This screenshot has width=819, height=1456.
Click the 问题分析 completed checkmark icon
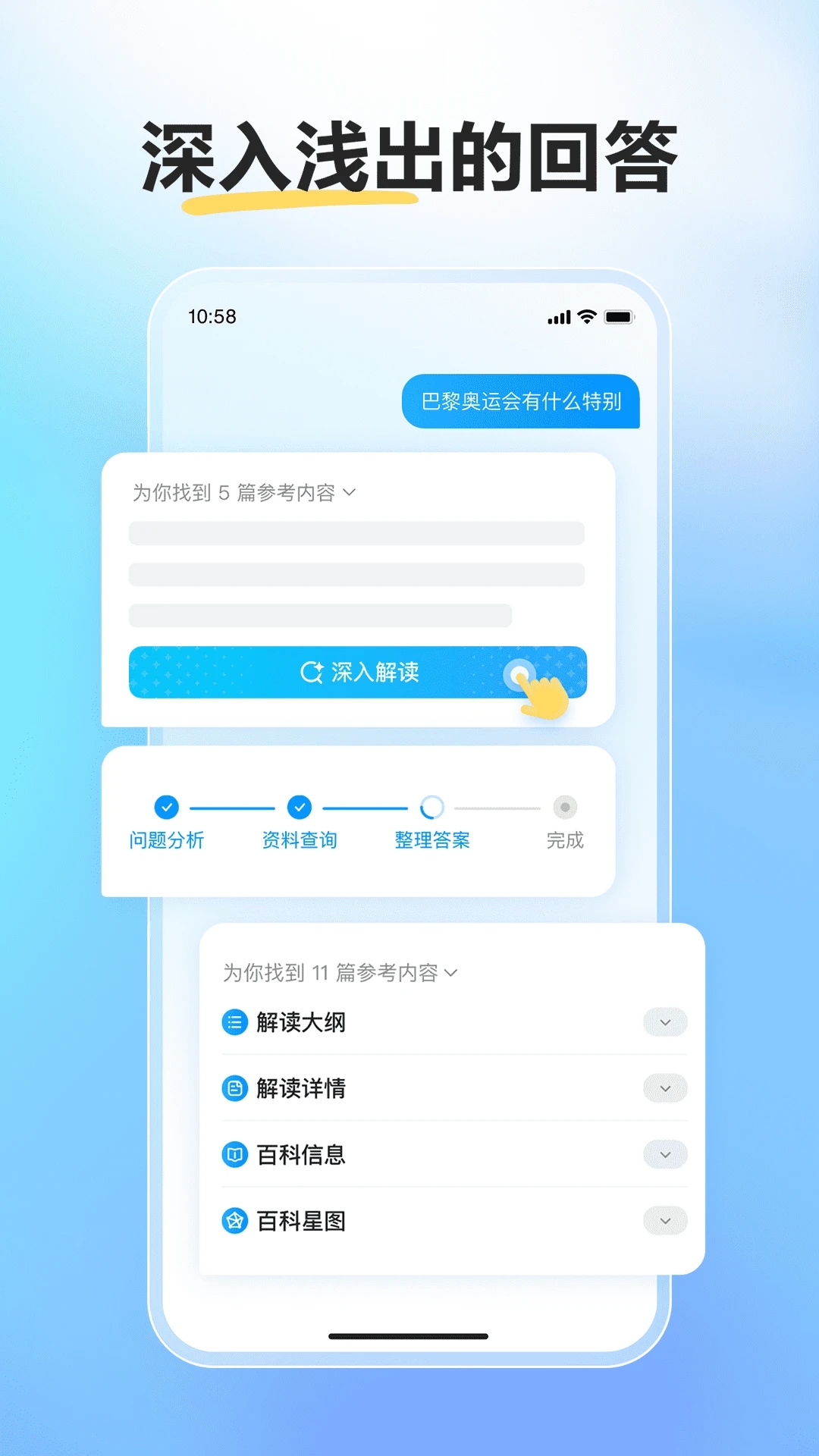click(x=167, y=808)
